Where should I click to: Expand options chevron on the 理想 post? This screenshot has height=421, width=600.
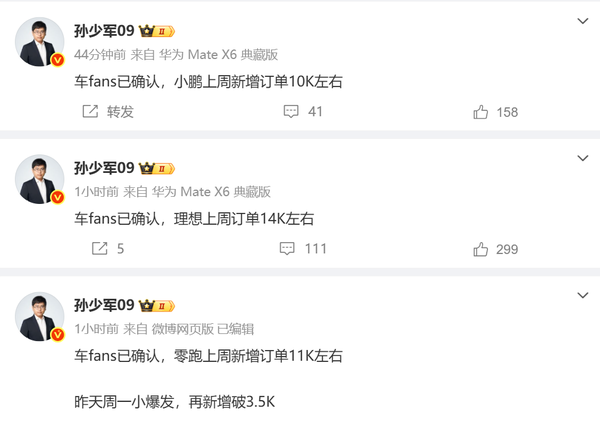click(x=583, y=158)
